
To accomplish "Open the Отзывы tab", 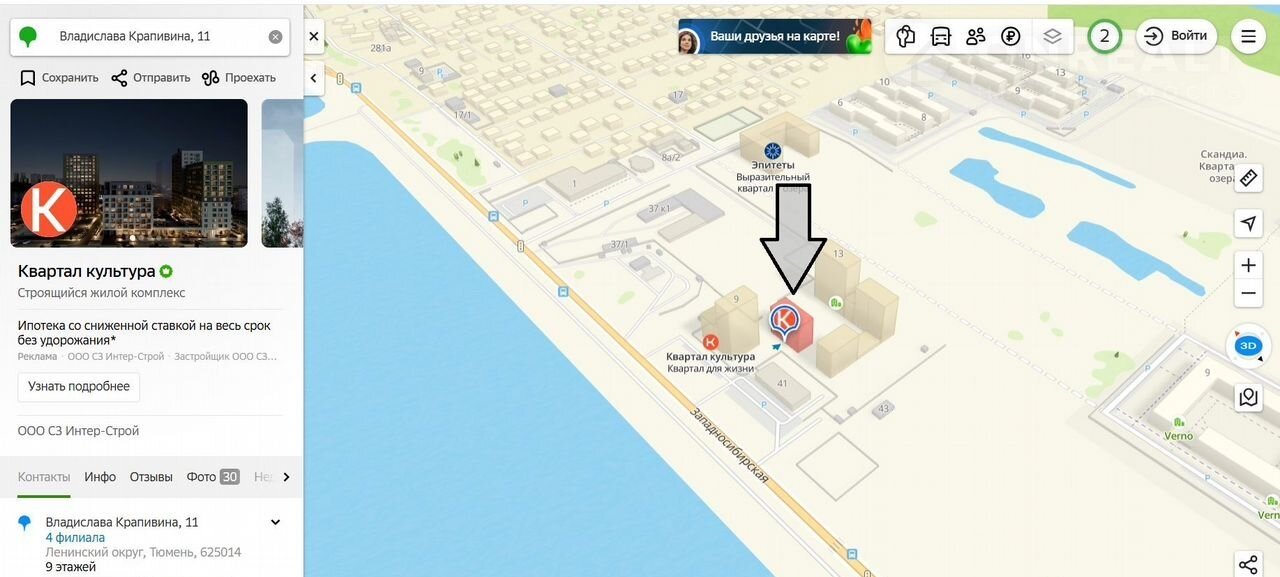I will (151, 477).
